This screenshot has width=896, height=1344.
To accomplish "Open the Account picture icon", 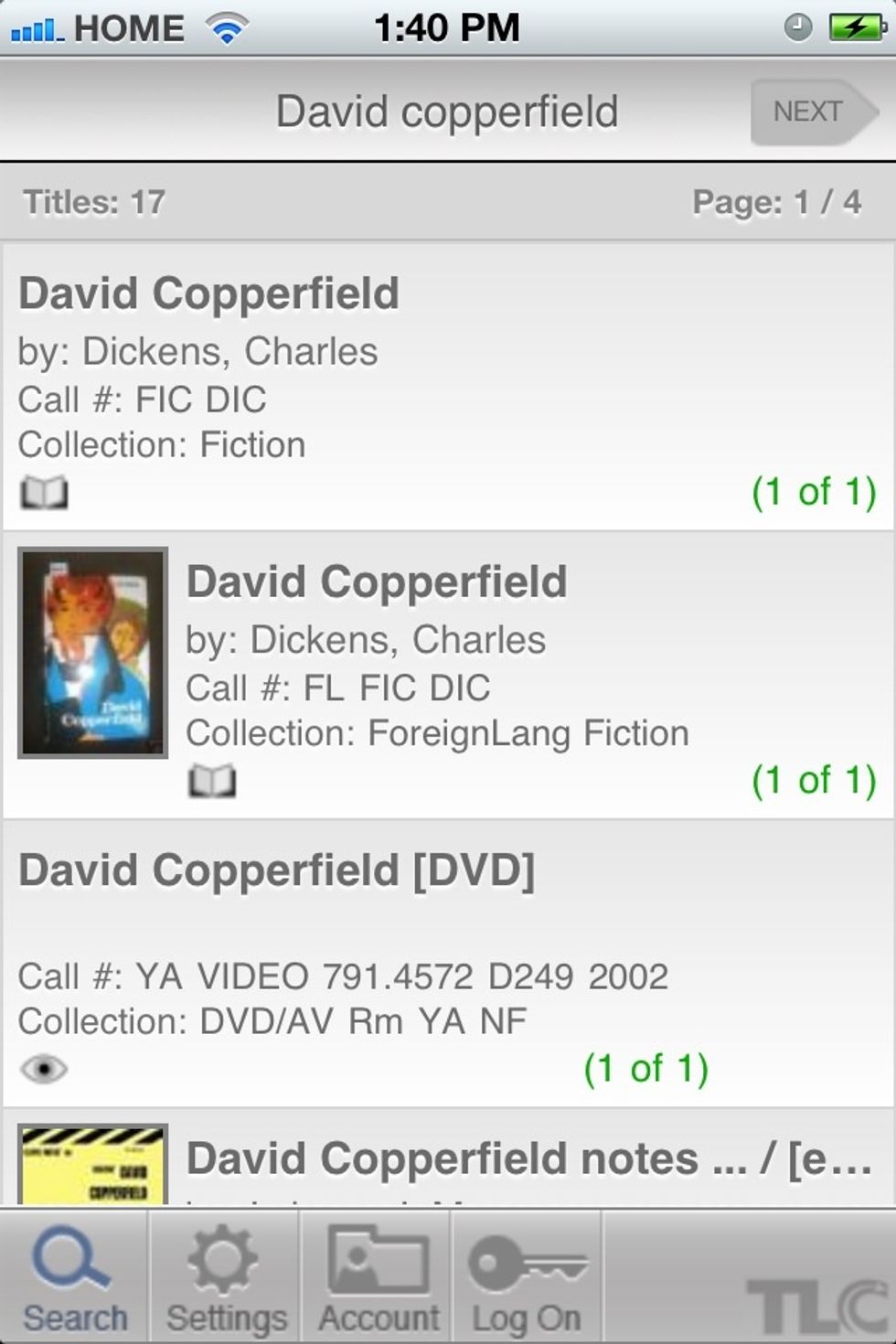I will tap(376, 1271).
